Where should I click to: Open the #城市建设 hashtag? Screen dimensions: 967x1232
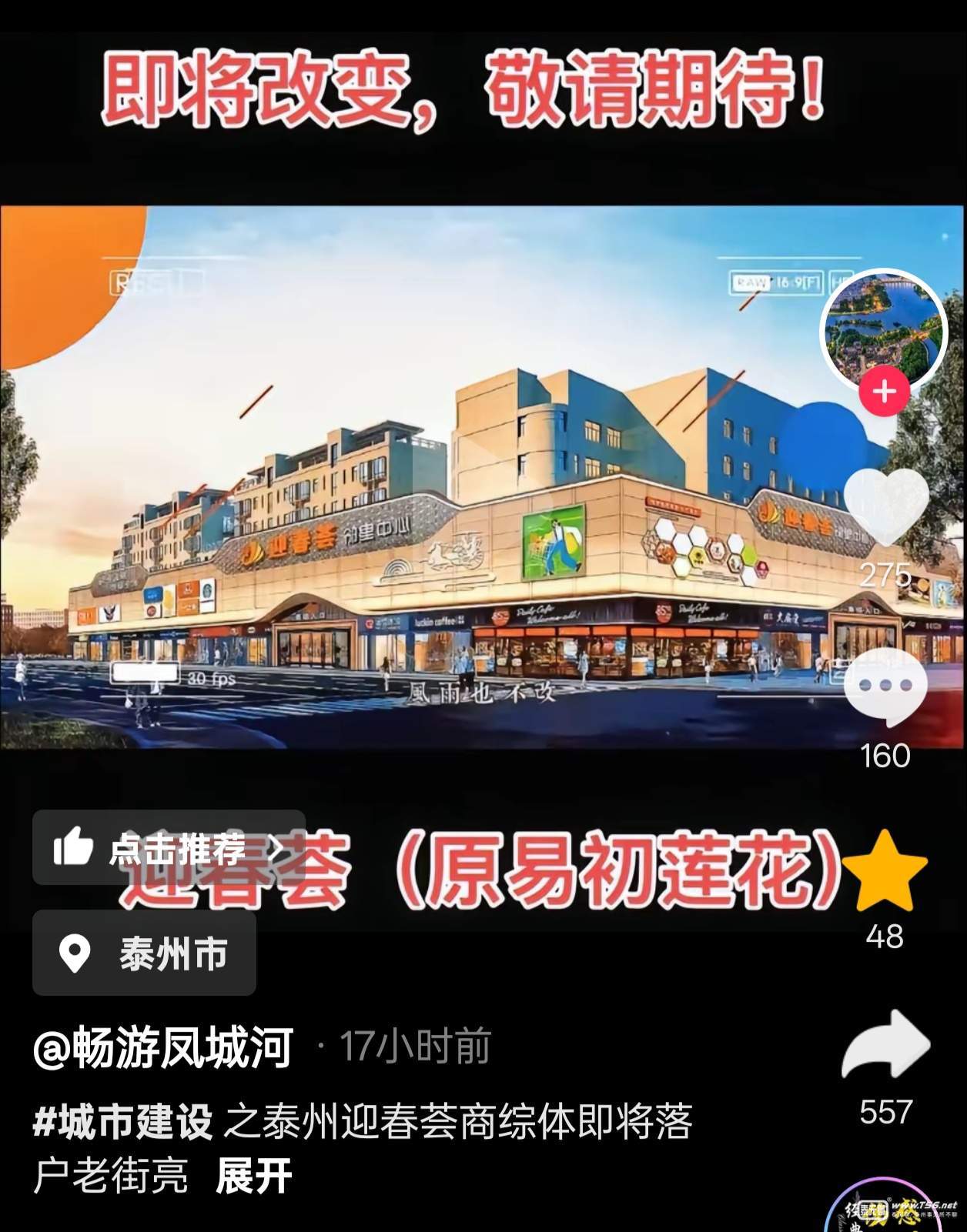(123, 1122)
